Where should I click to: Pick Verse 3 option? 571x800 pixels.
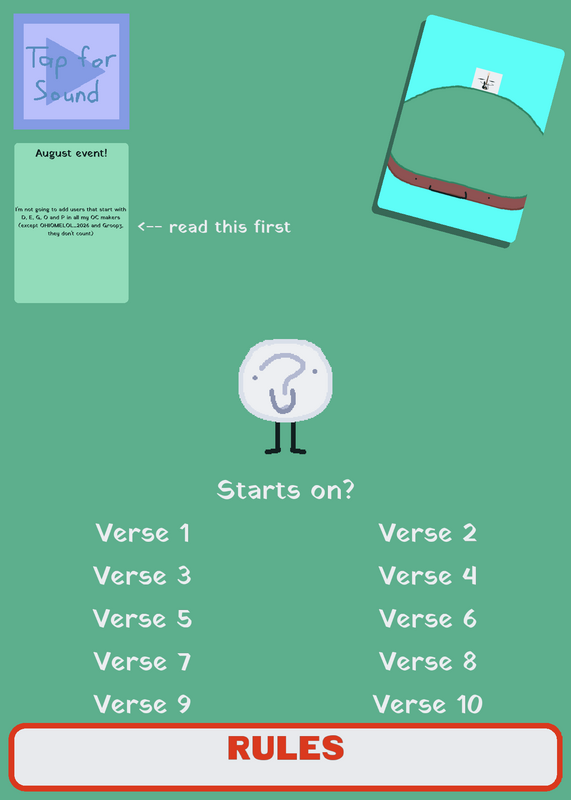click(x=142, y=576)
